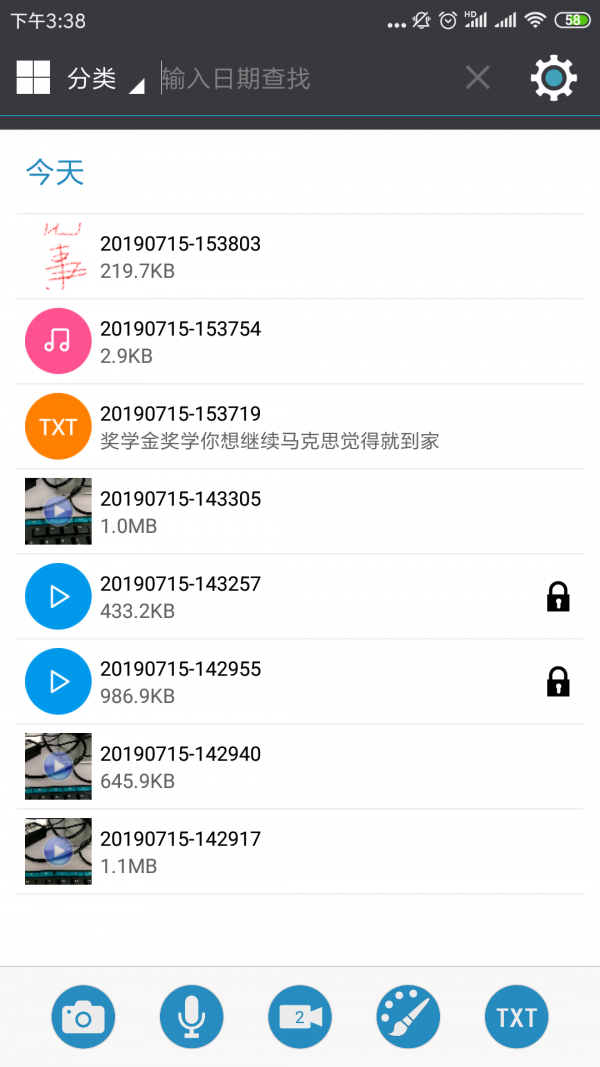Screen dimensions: 600x1067
Task: Switch to grid view layout
Action: tap(32, 78)
